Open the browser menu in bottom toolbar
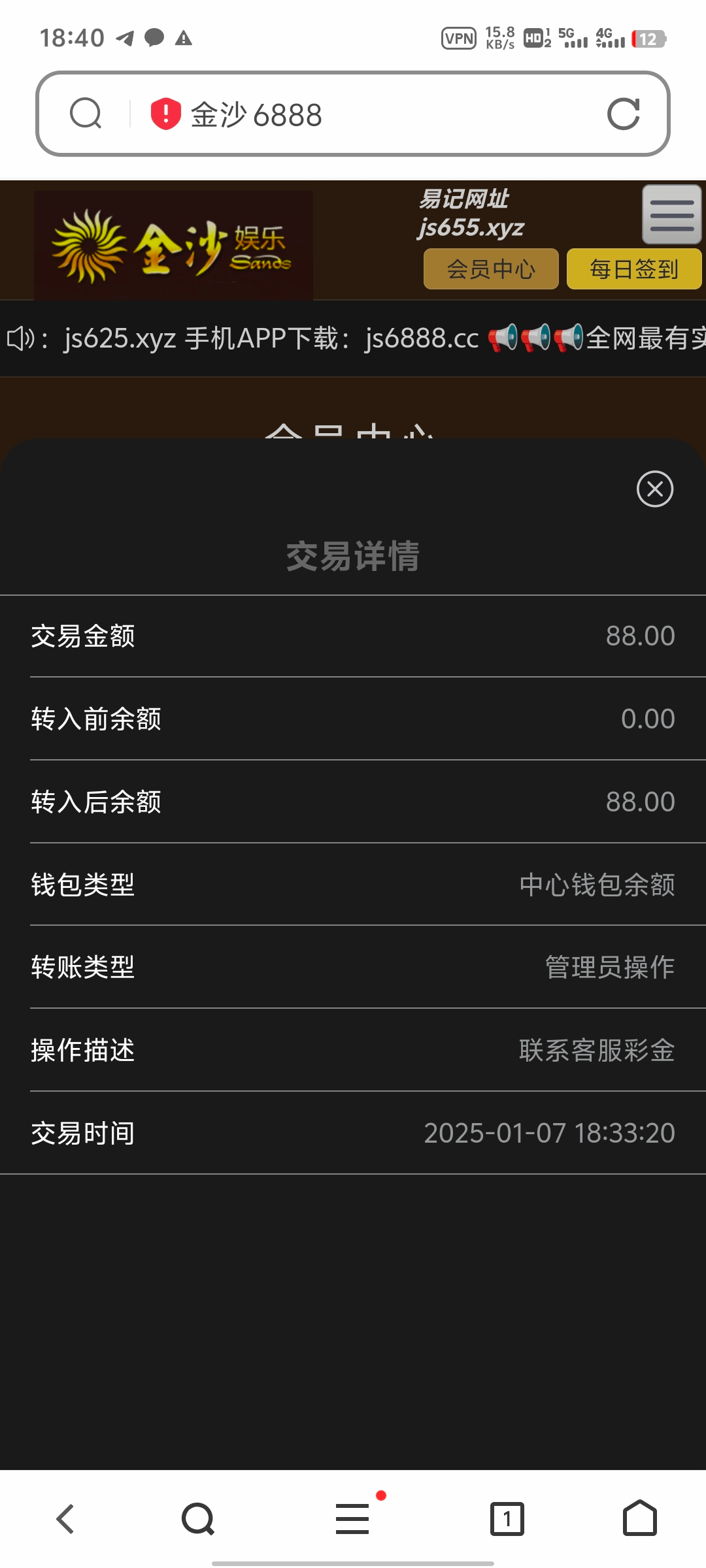This screenshot has width=706, height=1568. (x=353, y=1518)
